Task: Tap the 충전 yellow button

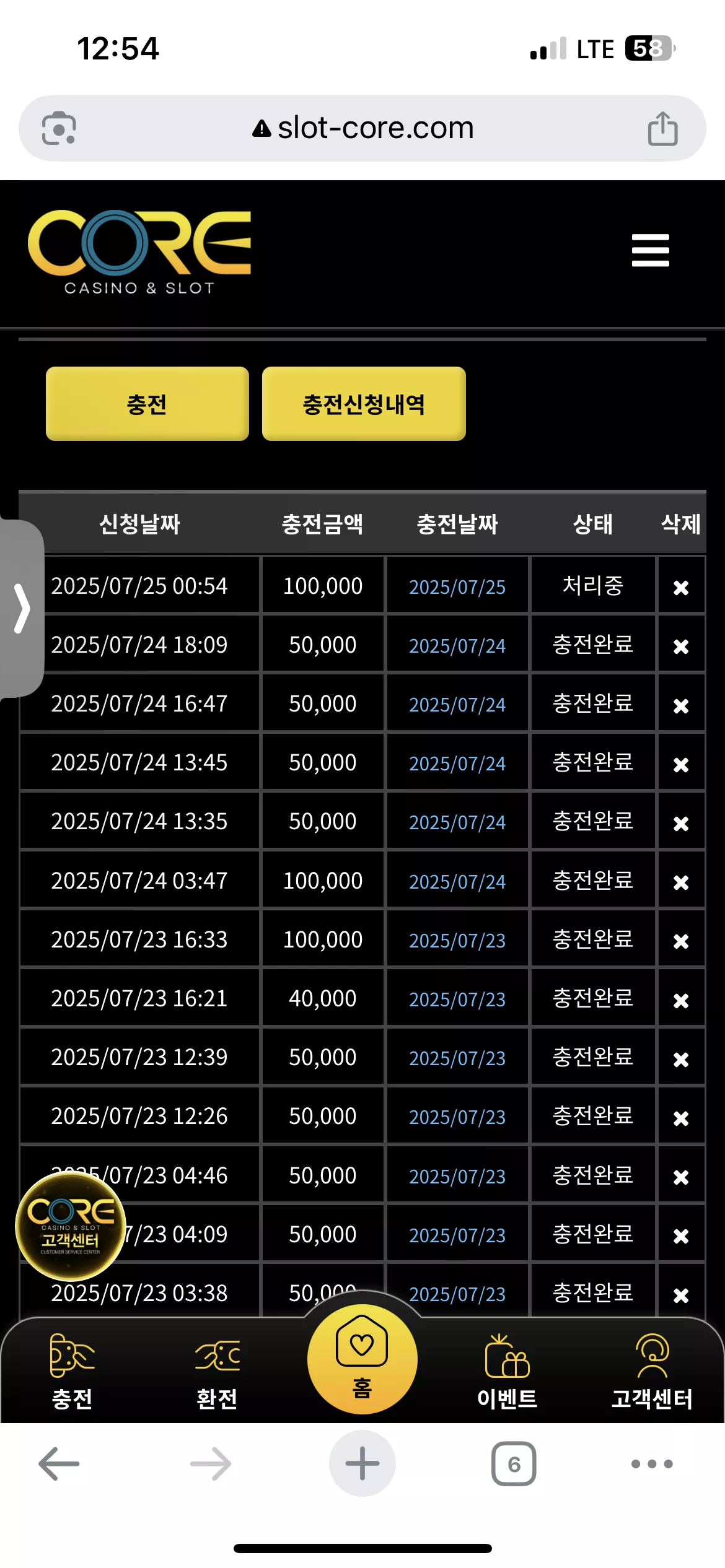Action: tap(147, 404)
